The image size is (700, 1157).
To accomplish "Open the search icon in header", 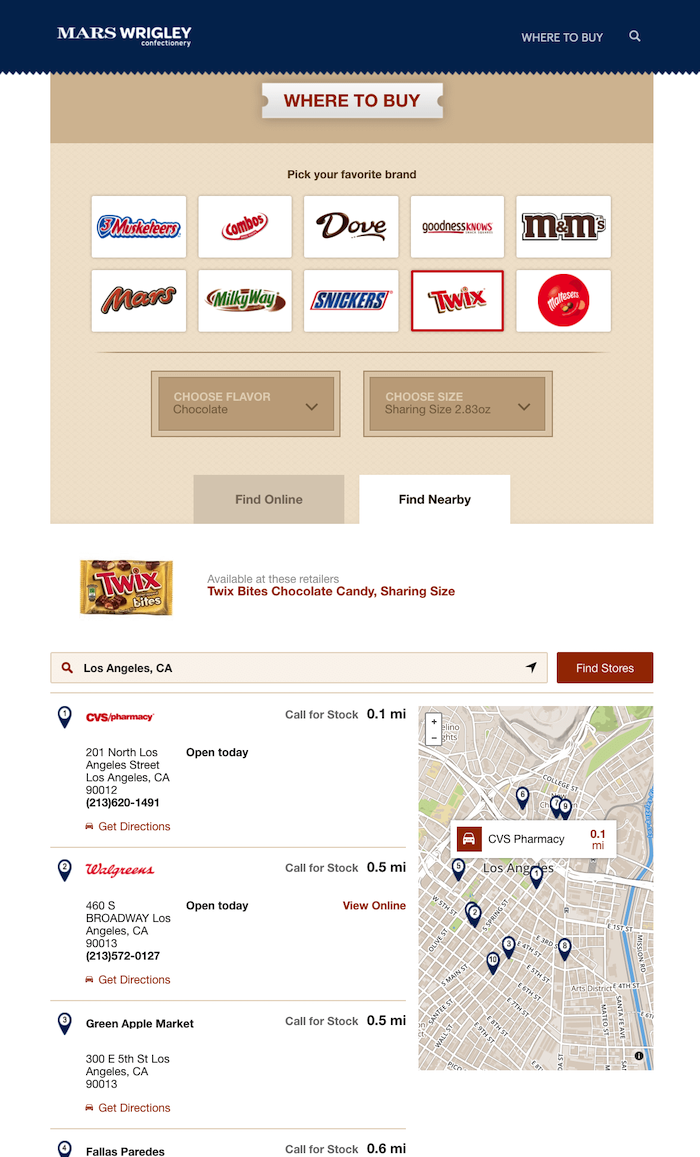I will pos(634,36).
